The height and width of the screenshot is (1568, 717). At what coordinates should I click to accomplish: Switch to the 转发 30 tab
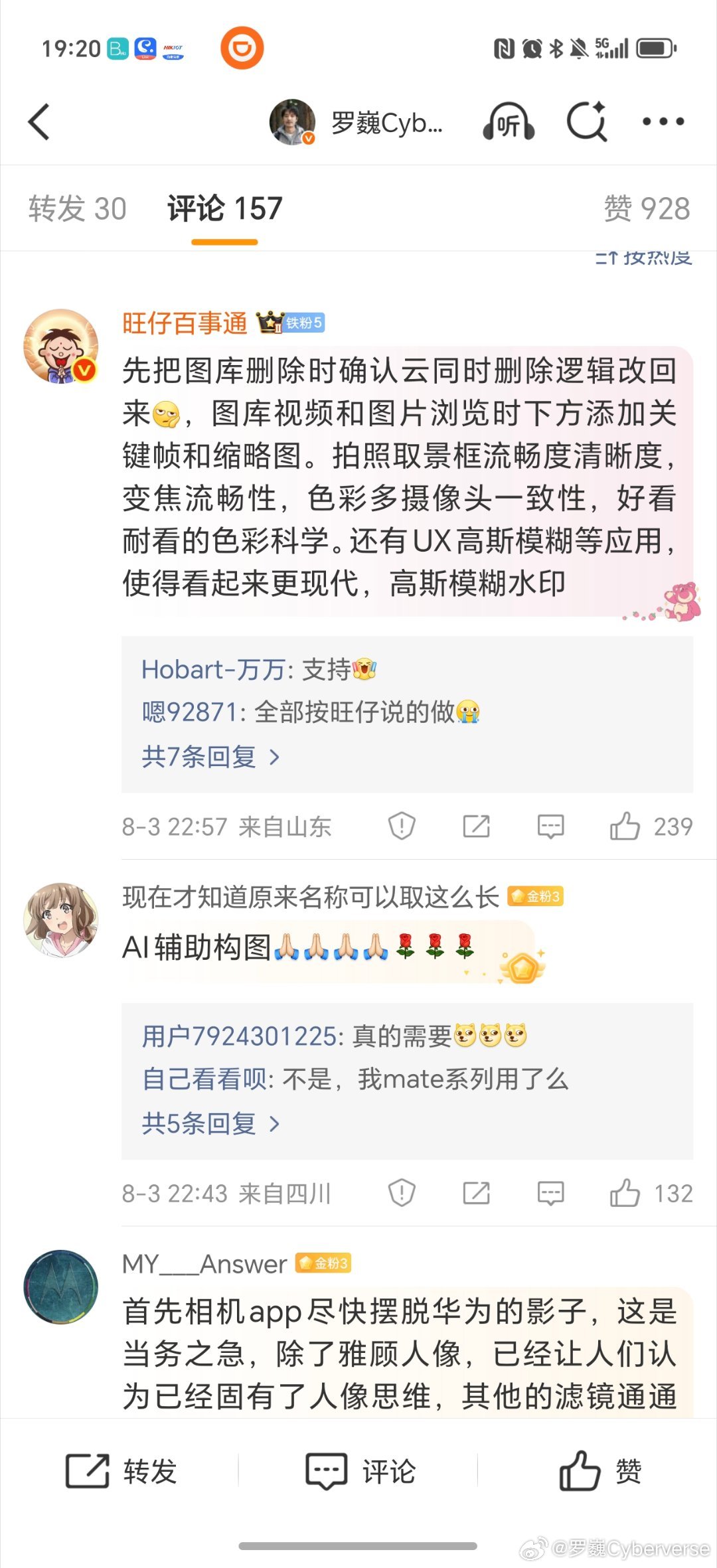pyautogui.click(x=77, y=208)
